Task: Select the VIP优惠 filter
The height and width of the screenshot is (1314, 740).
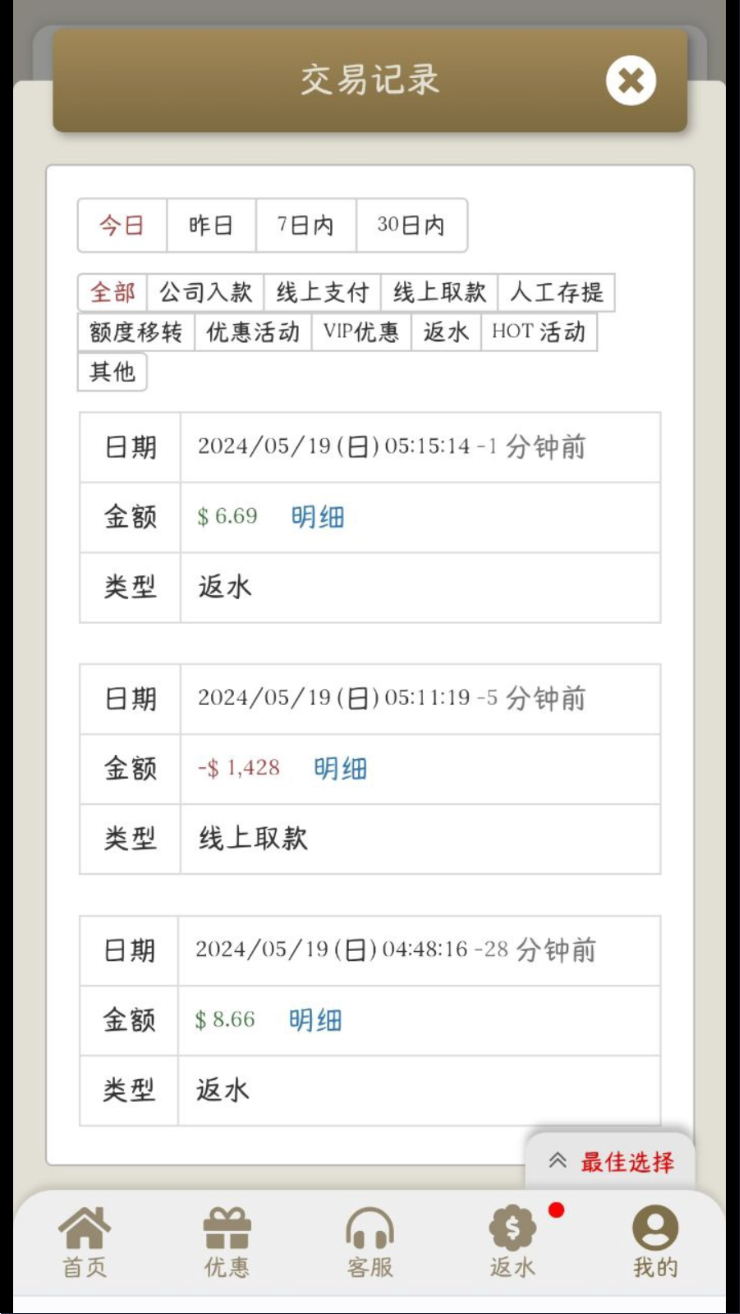Action: pos(361,332)
